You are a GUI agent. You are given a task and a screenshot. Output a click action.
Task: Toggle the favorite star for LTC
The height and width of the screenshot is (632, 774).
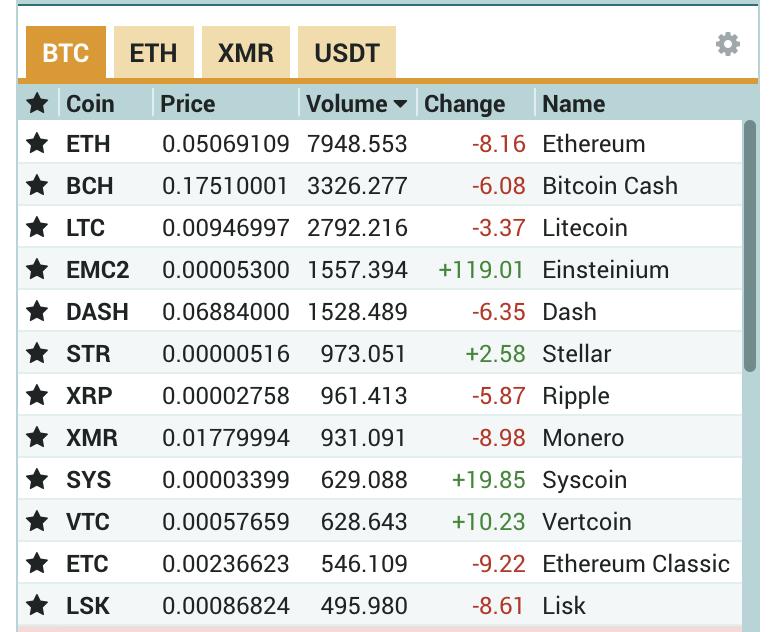click(37, 228)
